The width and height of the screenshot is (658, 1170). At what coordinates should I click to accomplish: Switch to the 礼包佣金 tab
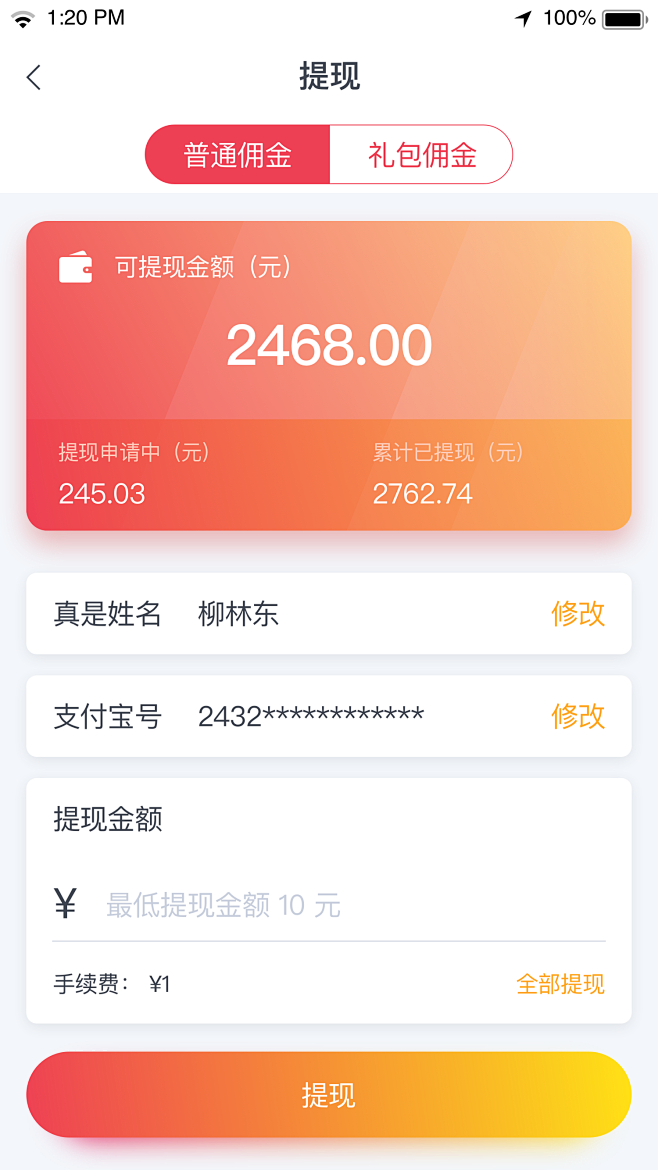422,154
